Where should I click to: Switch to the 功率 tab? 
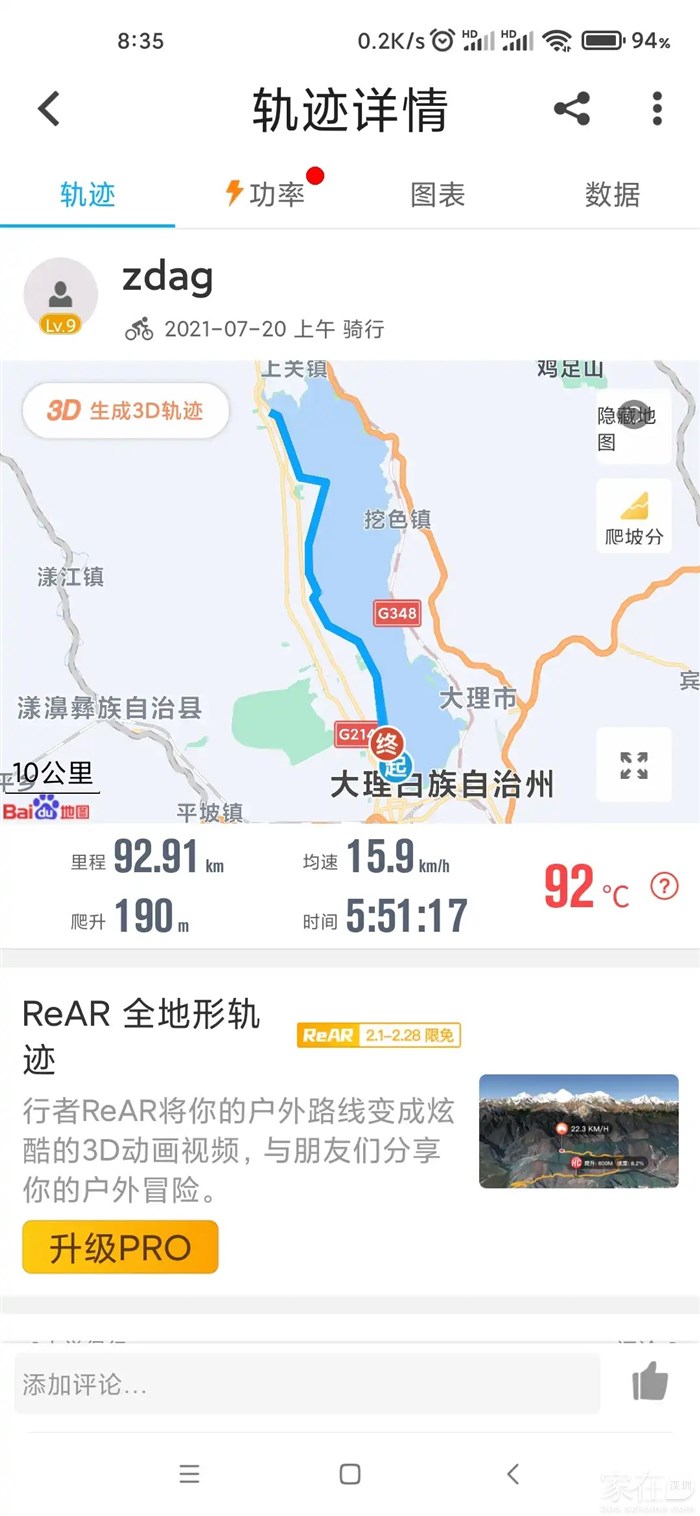pos(265,194)
